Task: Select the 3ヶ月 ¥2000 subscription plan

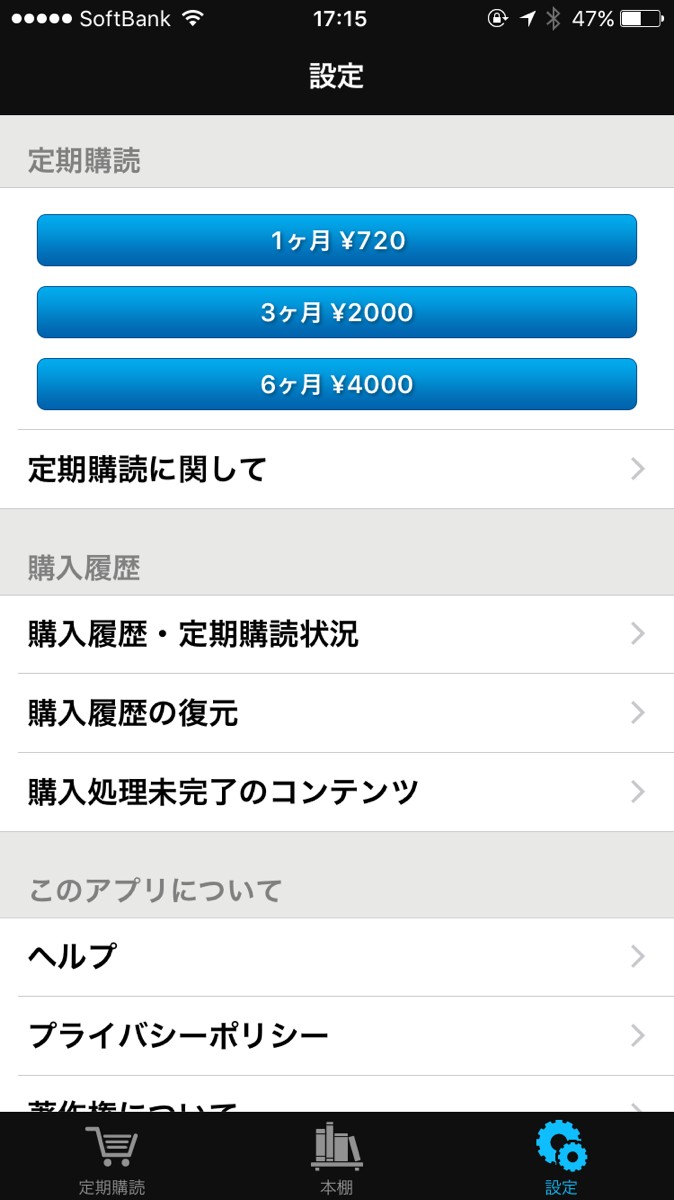Action: tap(337, 312)
